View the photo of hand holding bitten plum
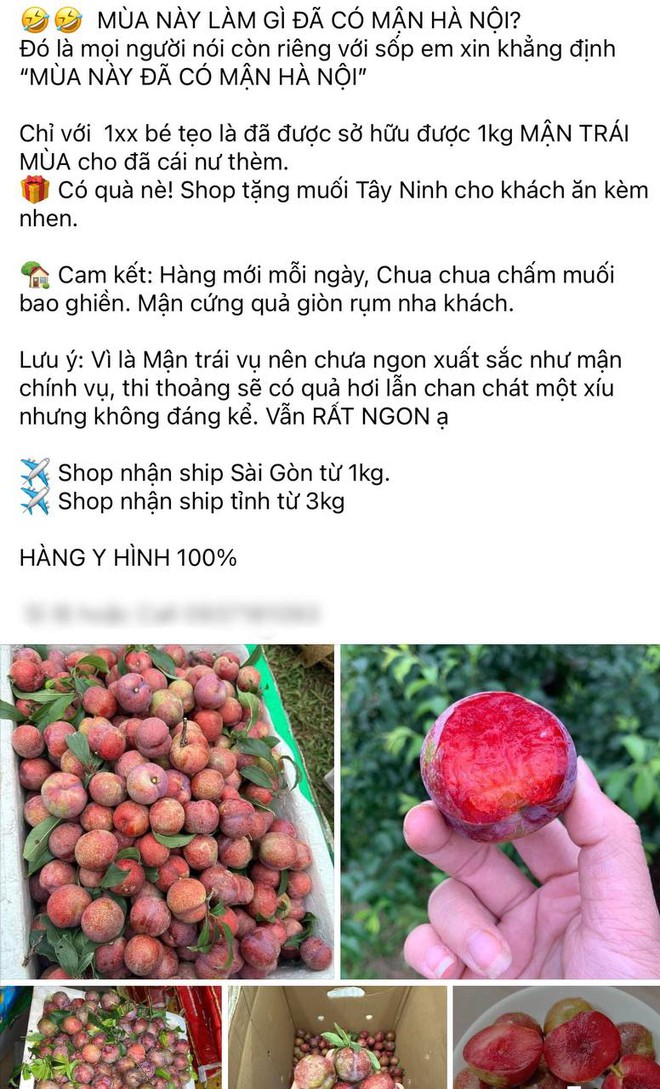The width and height of the screenshot is (660, 1089). [x=500, y=811]
